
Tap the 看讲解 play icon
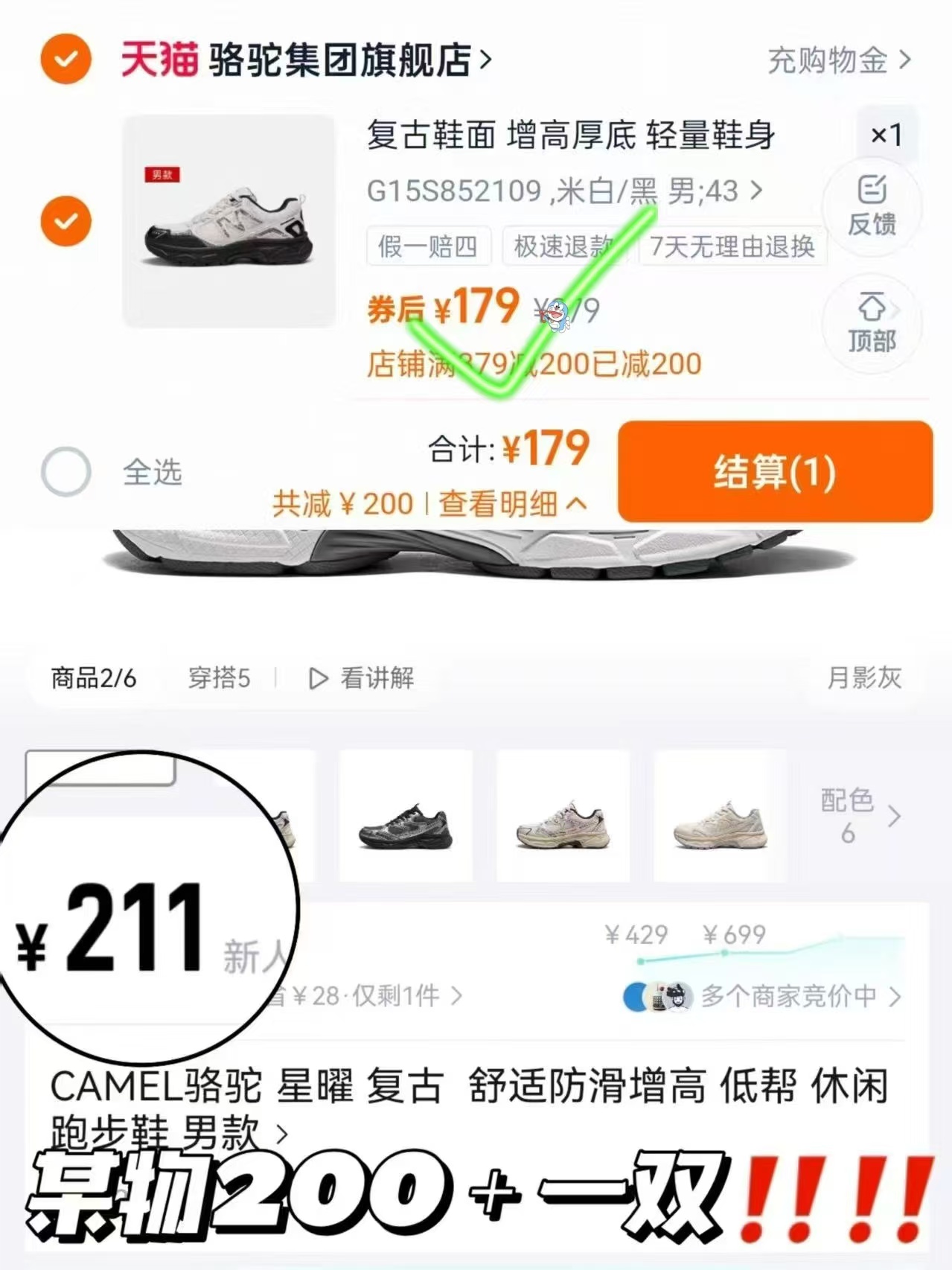[x=316, y=679]
